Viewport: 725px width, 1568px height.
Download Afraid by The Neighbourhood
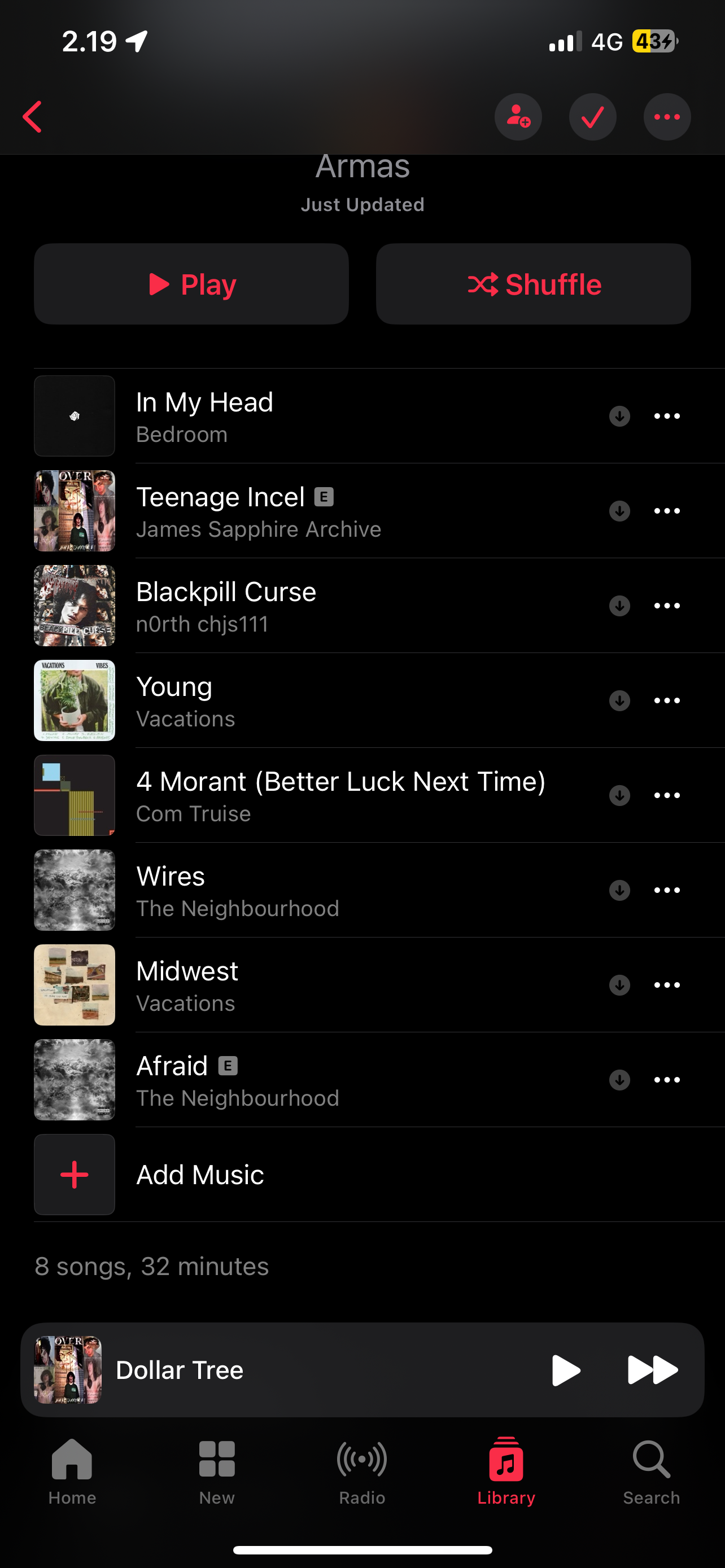coord(619,1080)
